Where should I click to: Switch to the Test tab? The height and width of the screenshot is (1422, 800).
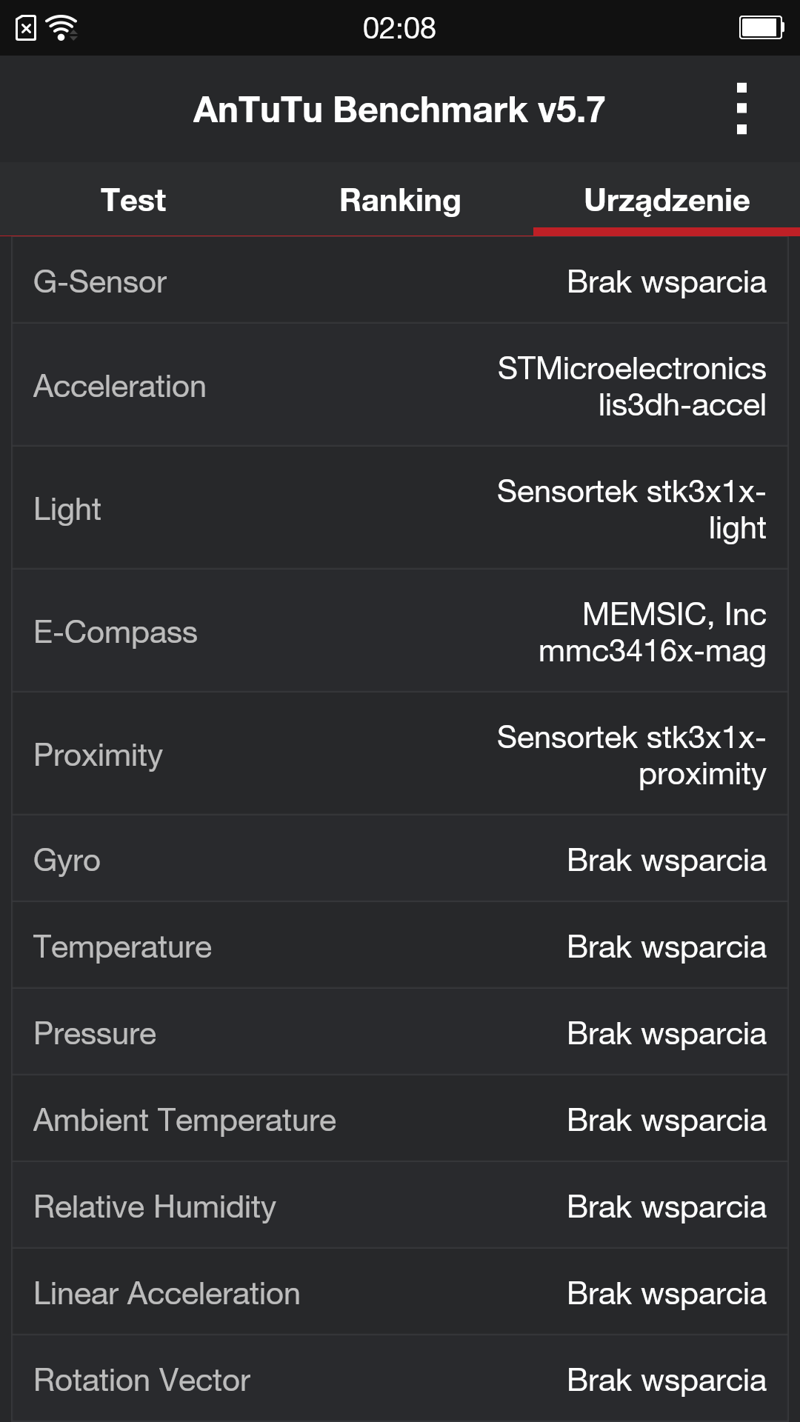pos(133,200)
